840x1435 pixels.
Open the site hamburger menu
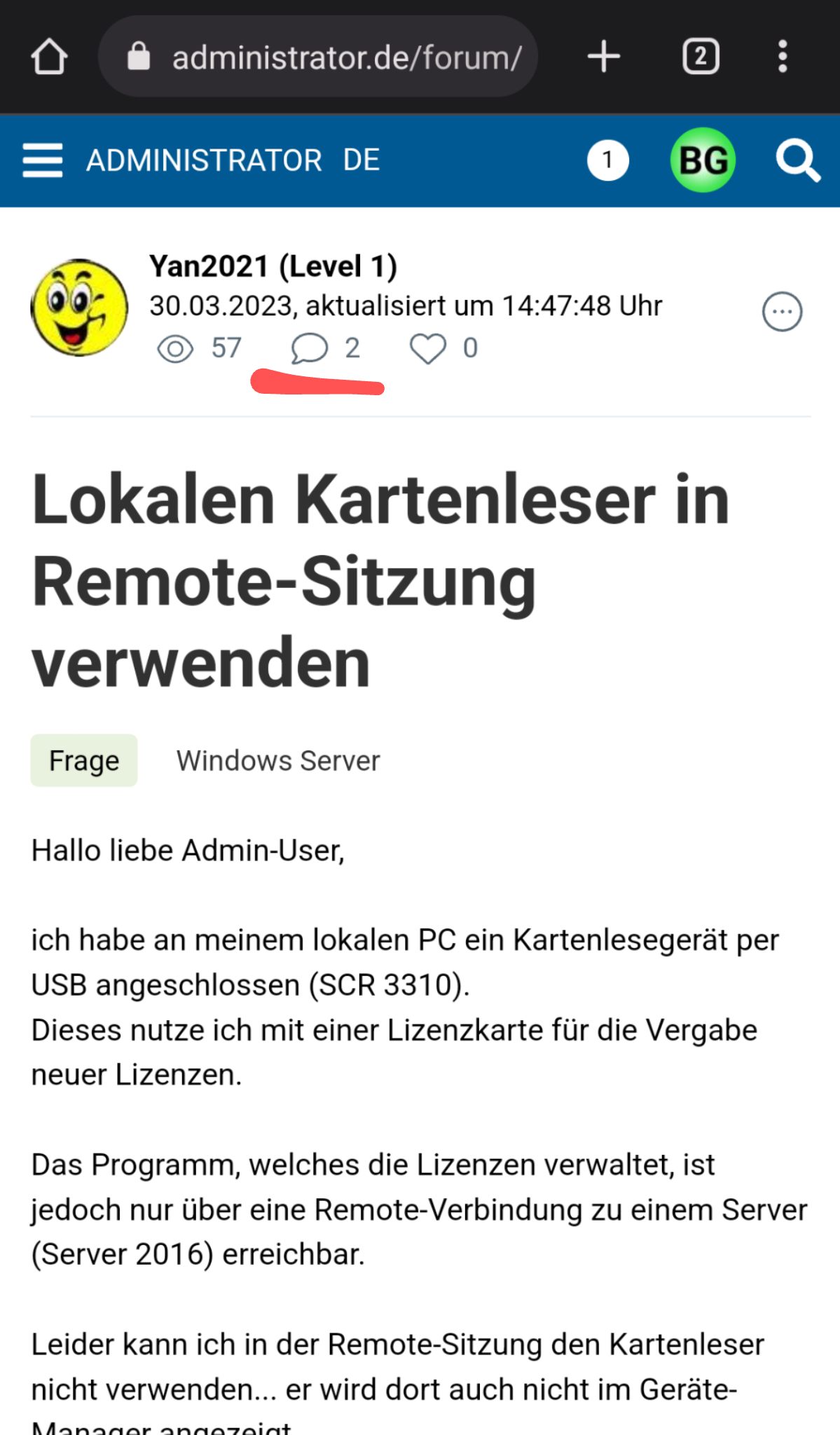coord(43,160)
